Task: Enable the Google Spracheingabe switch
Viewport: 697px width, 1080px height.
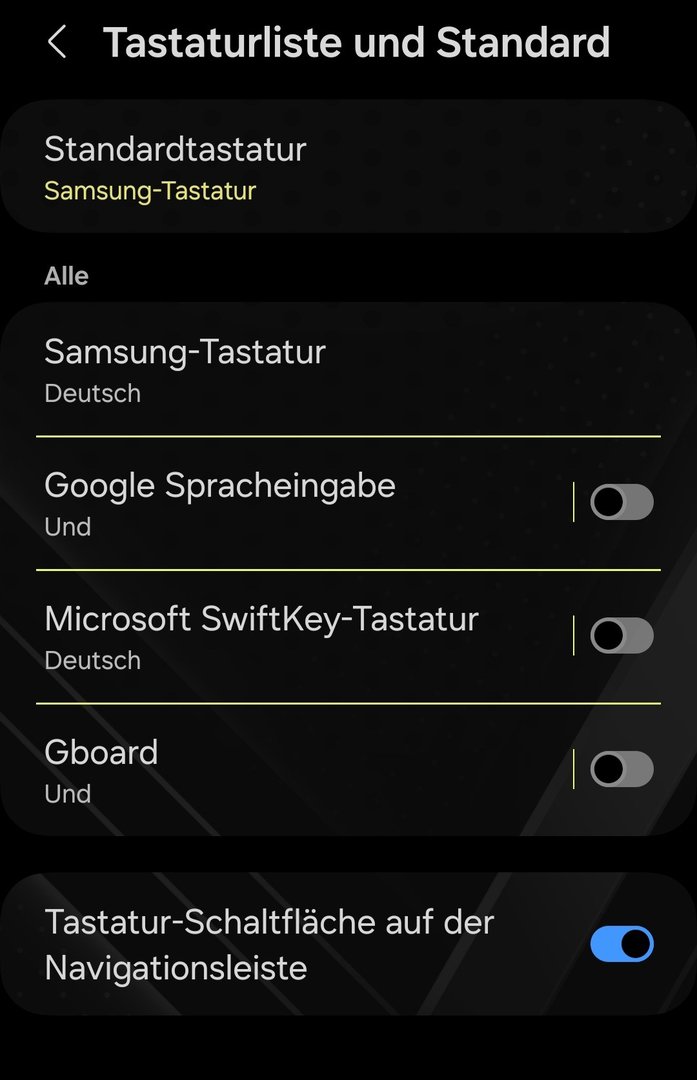Action: click(621, 502)
